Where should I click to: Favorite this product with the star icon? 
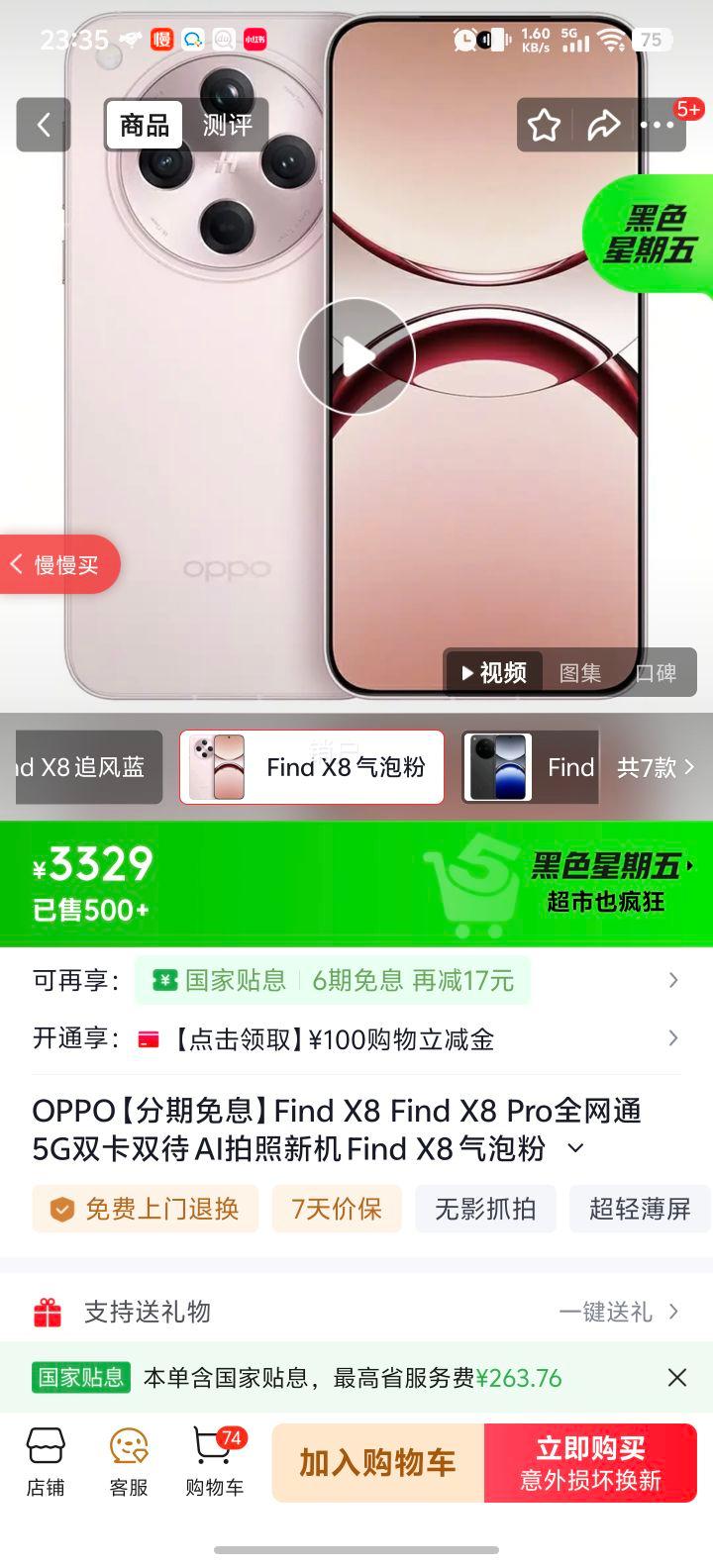pos(544,125)
